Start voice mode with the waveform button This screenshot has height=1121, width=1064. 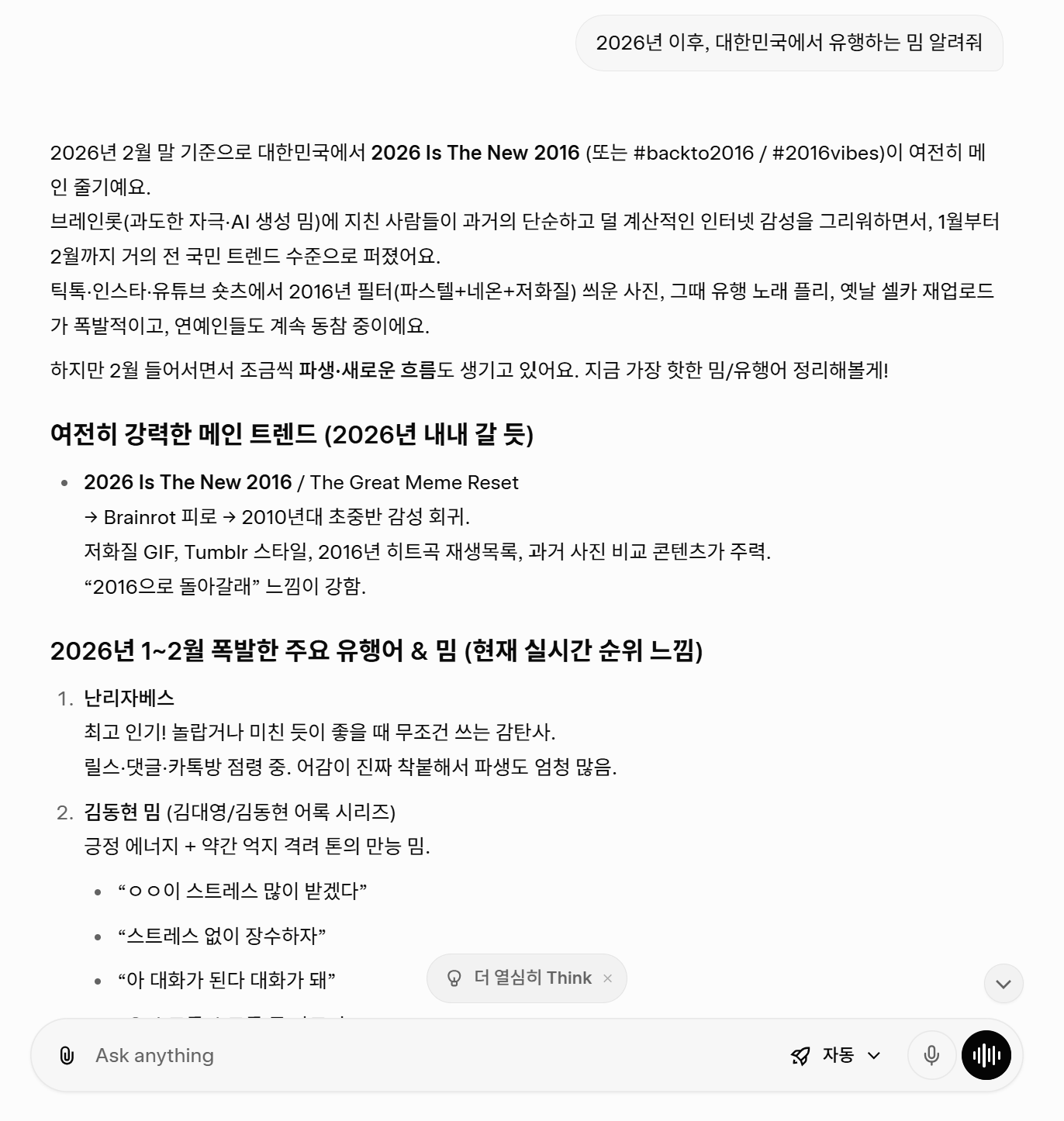[986, 1055]
